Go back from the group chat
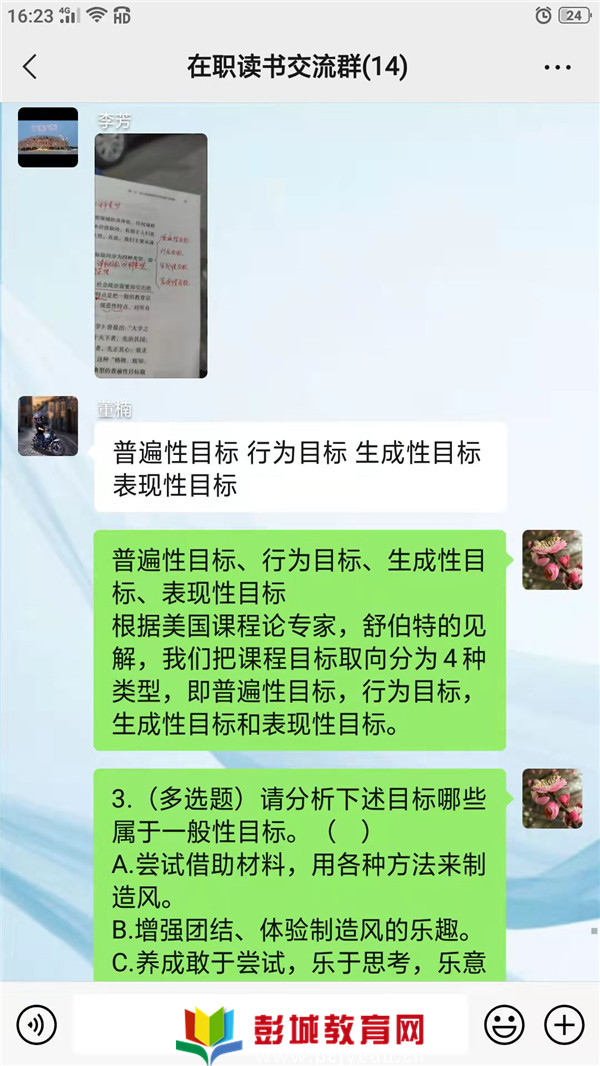The width and height of the screenshot is (600, 1066). coord(30,67)
